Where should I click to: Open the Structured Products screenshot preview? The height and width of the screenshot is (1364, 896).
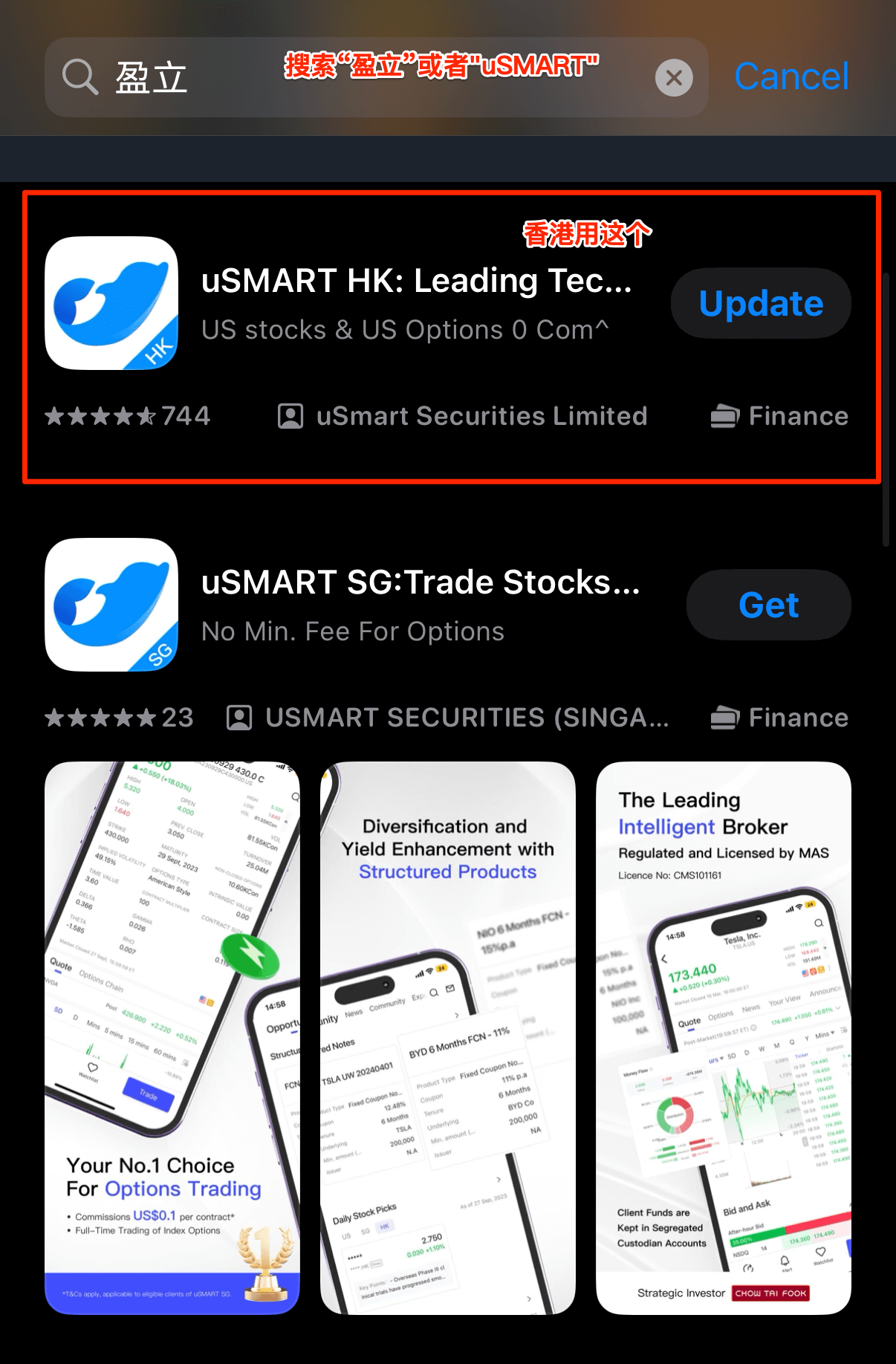pyautogui.click(x=448, y=1037)
